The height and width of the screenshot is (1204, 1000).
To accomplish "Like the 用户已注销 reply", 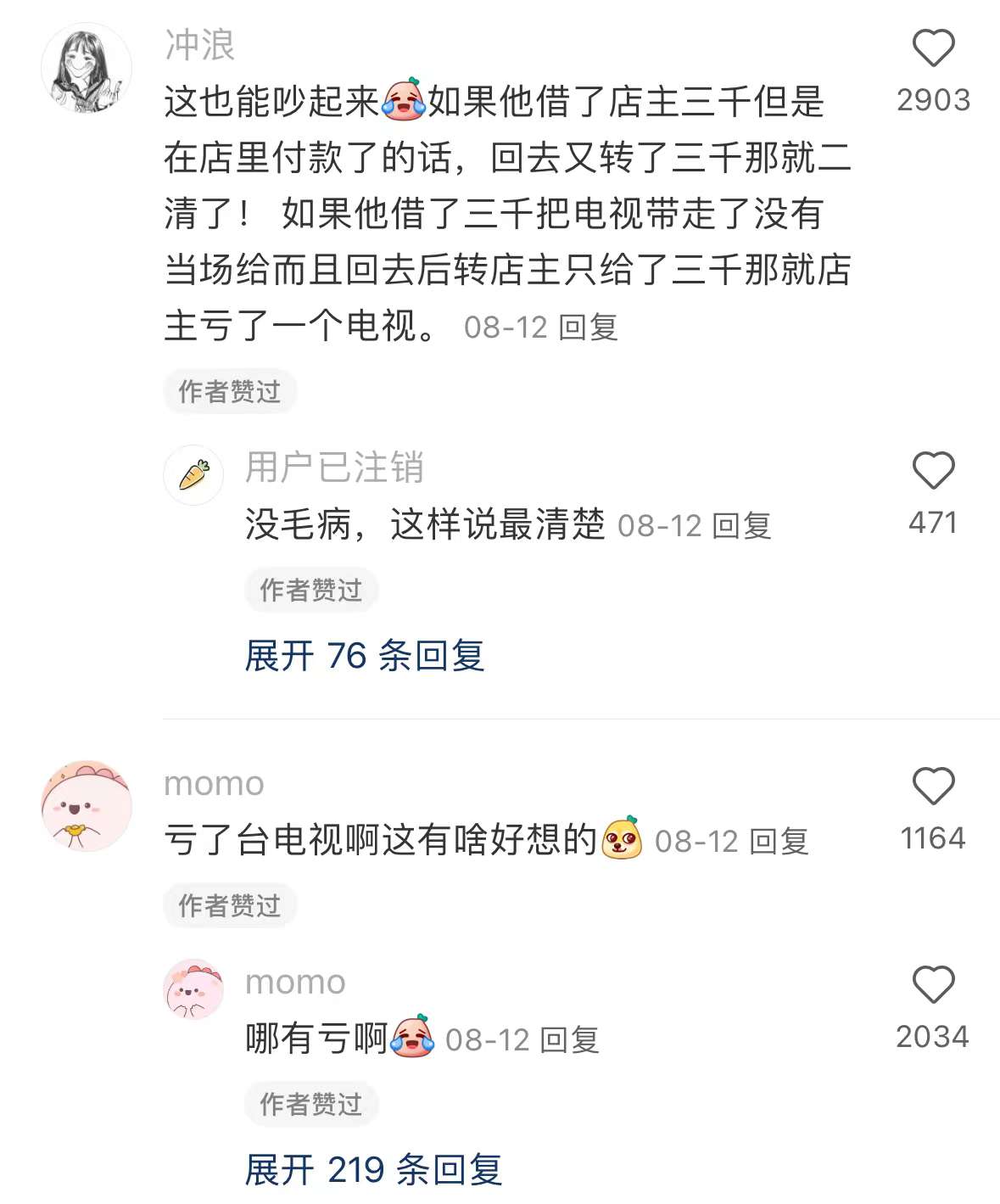I will coord(933,471).
